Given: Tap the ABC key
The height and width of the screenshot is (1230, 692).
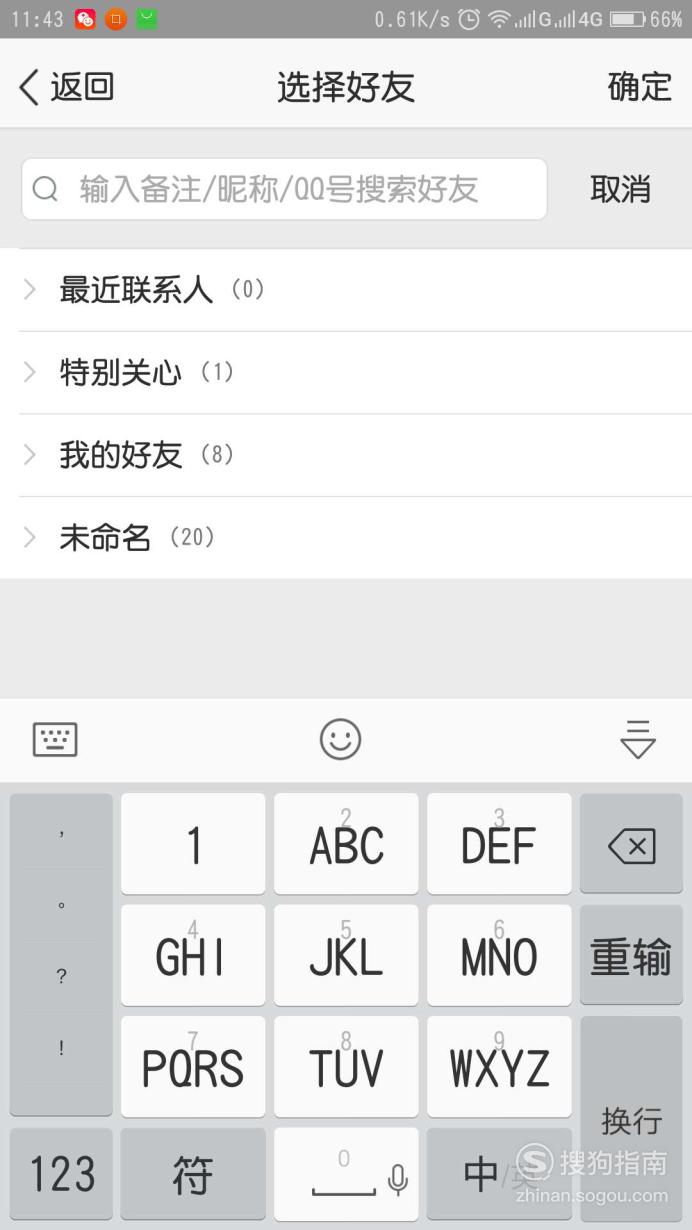Looking at the screenshot, I should pos(346,844).
